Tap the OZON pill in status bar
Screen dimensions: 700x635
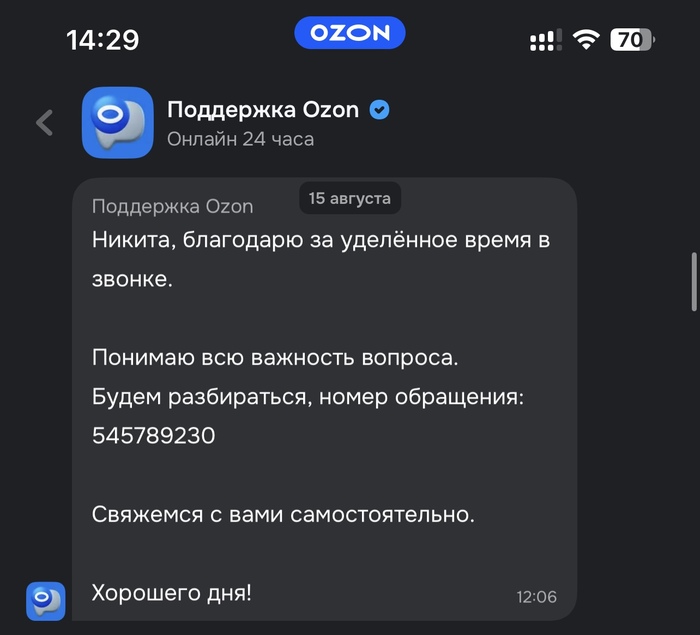(349, 34)
